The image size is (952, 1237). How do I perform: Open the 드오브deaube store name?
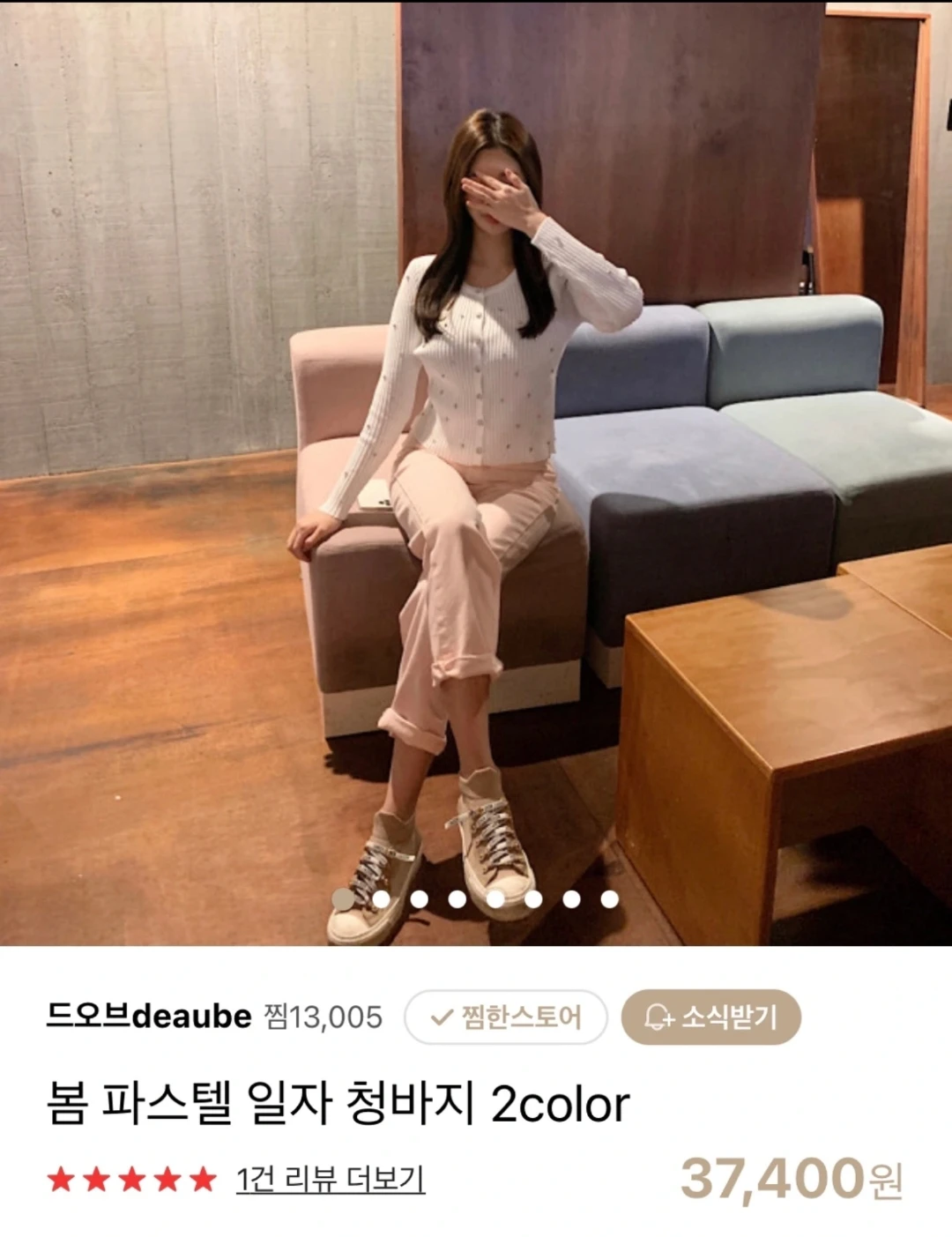(149, 1017)
